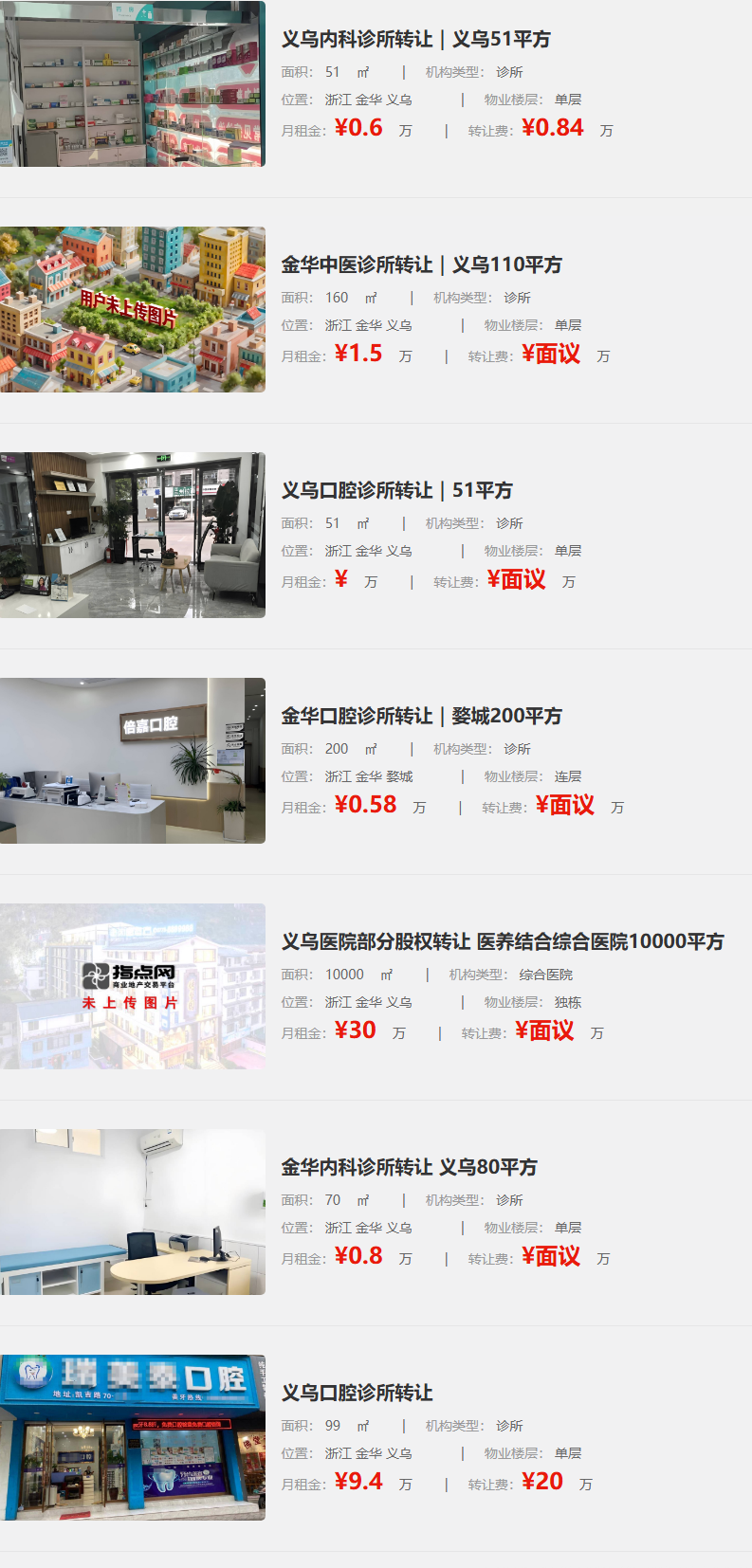The height and width of the screenshot is (1568, 752).
Task: Open the 义乌内科诊所转让 义乌51平方 listing
Action: (415, 40)
